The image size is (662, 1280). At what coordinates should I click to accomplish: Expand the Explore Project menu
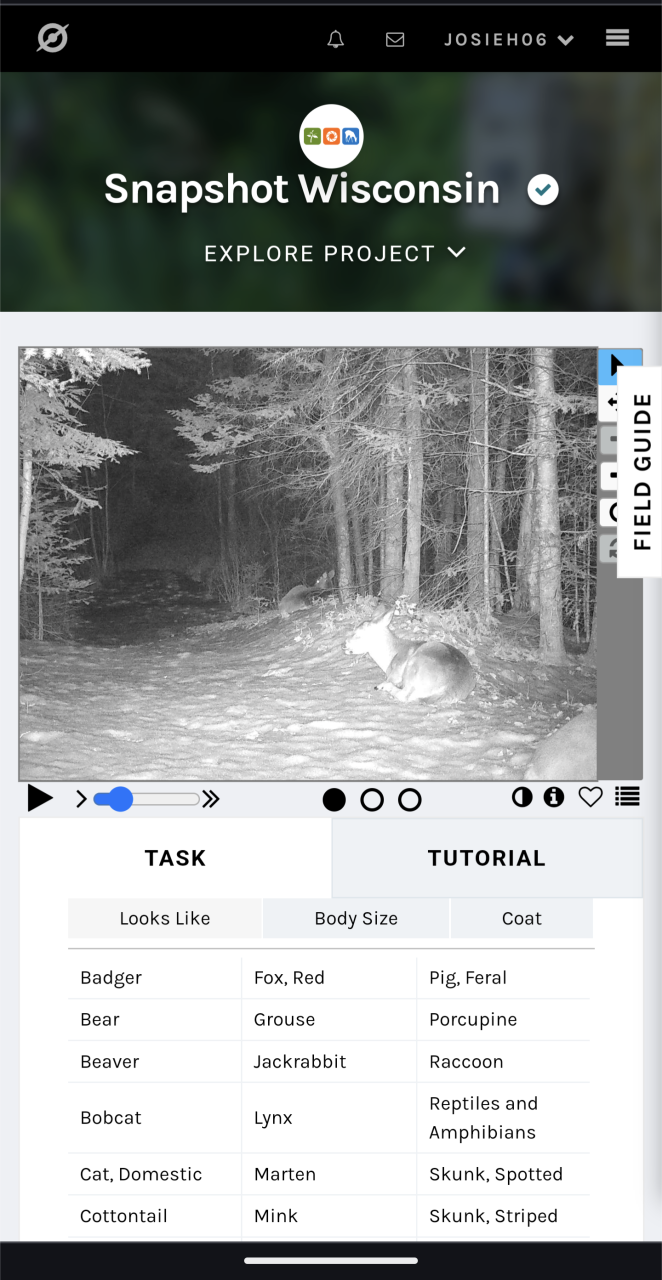coord(334,254)
